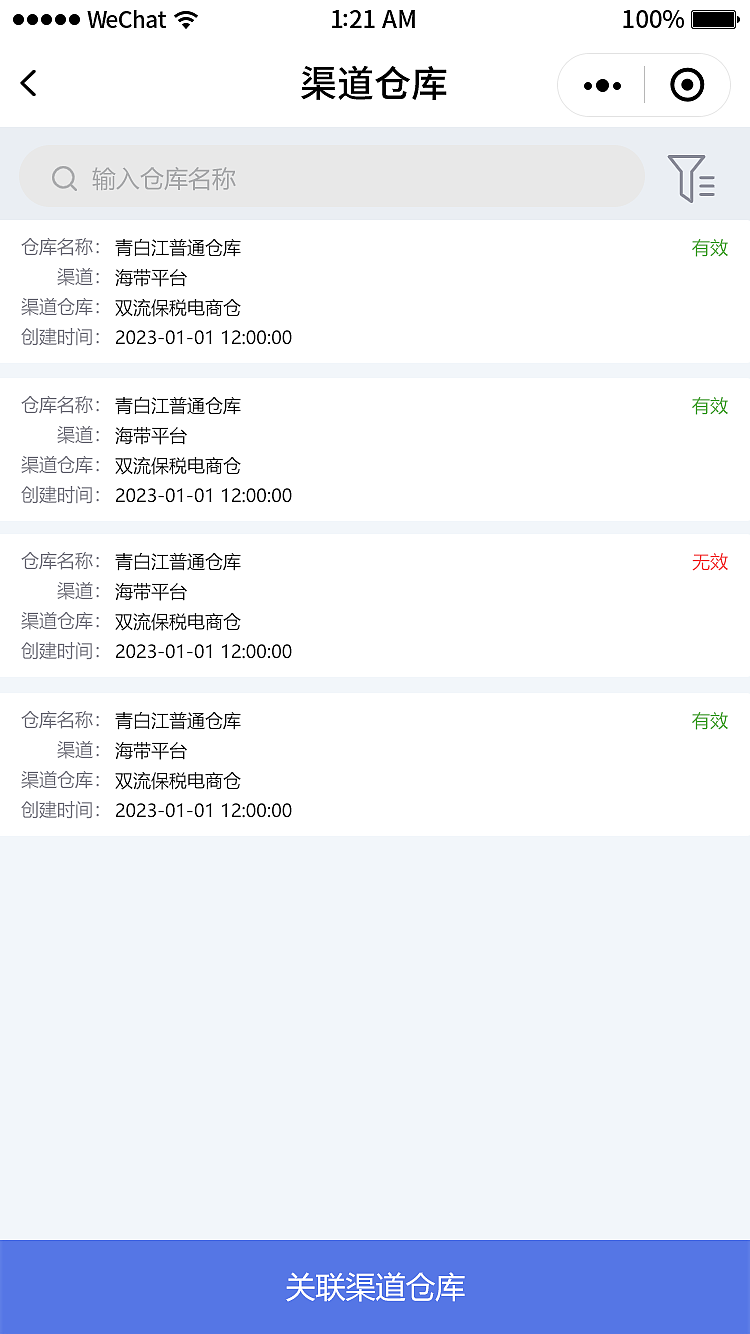Toggle the 有效 status on the last warehouse
The image size is (750, 1334).
(x=710, y=721)
